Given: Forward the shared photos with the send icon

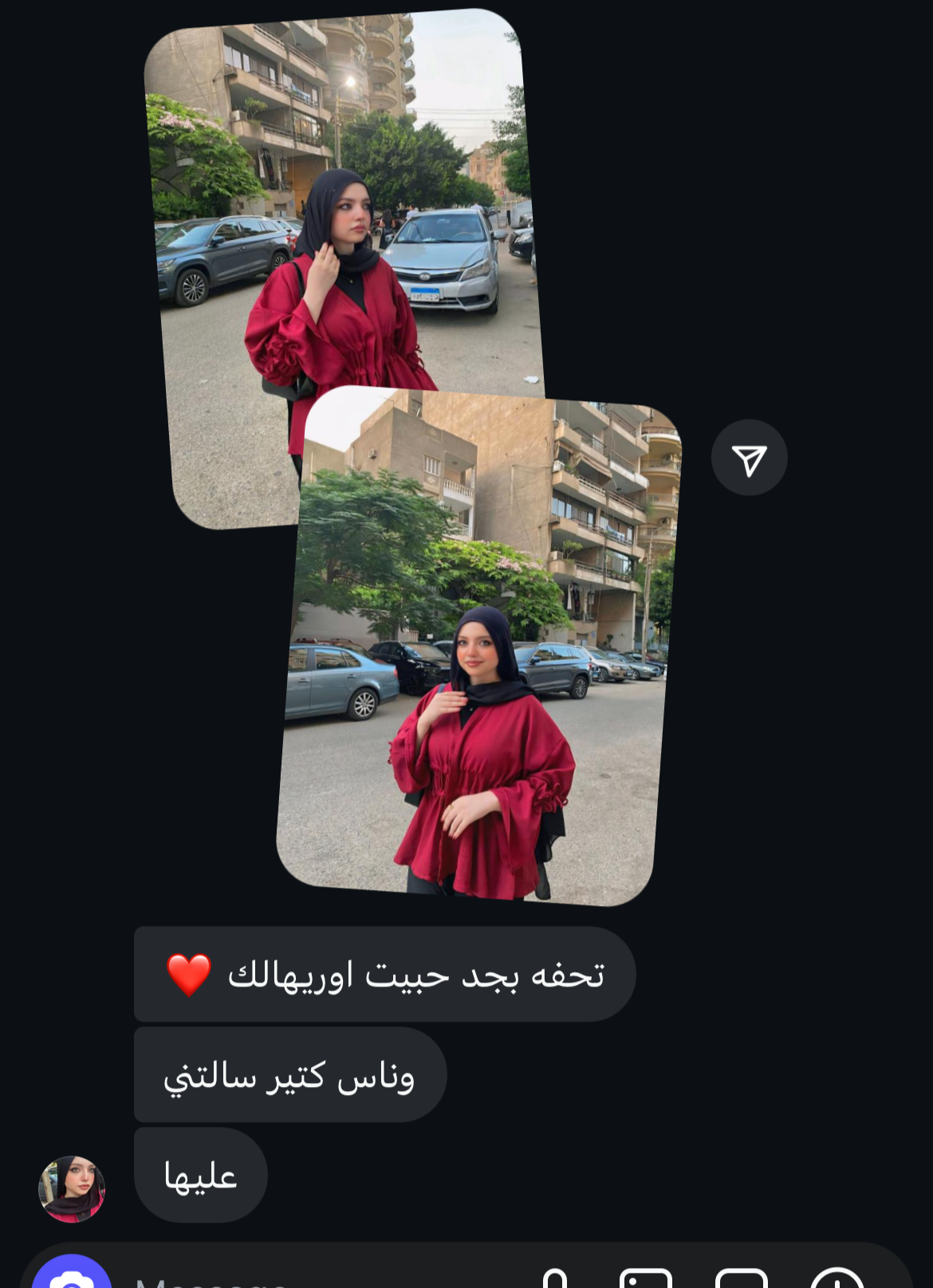Looking at the screenshot, I should coord(749,458).
